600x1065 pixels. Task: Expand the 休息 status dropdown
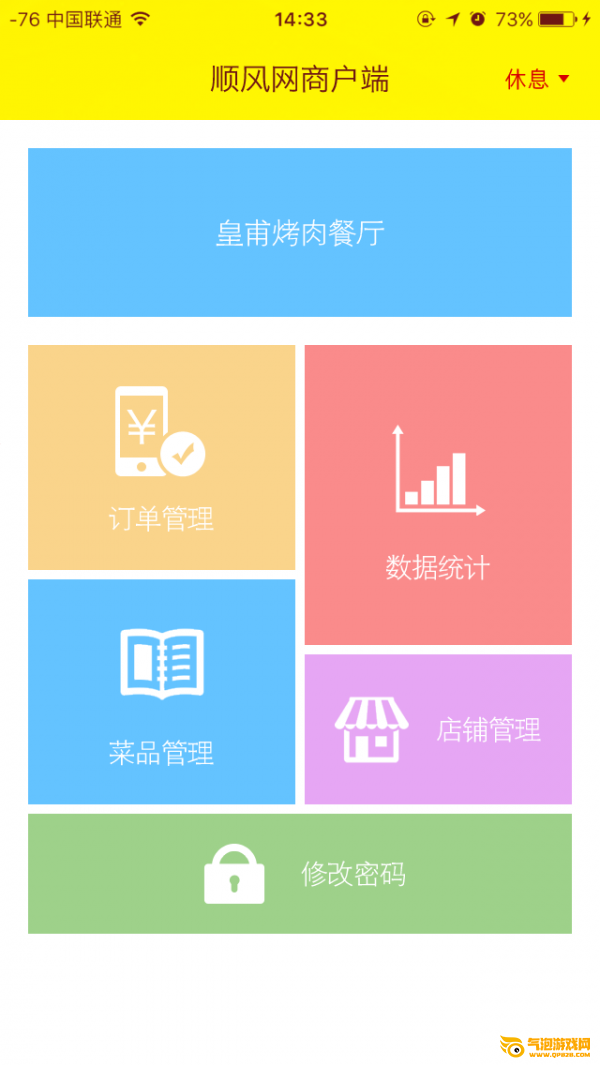[x=537, y=80]
